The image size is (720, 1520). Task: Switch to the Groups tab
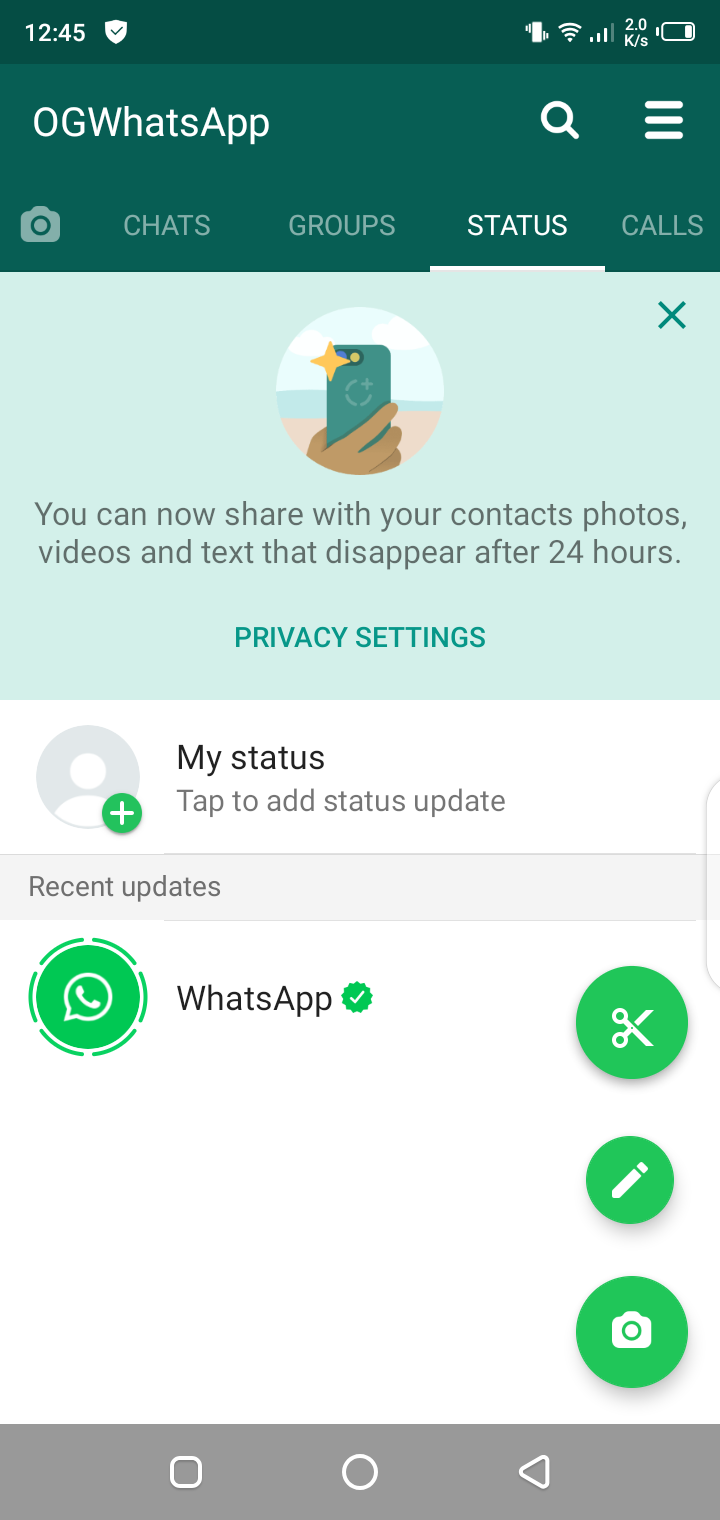(x=342, y=225)
